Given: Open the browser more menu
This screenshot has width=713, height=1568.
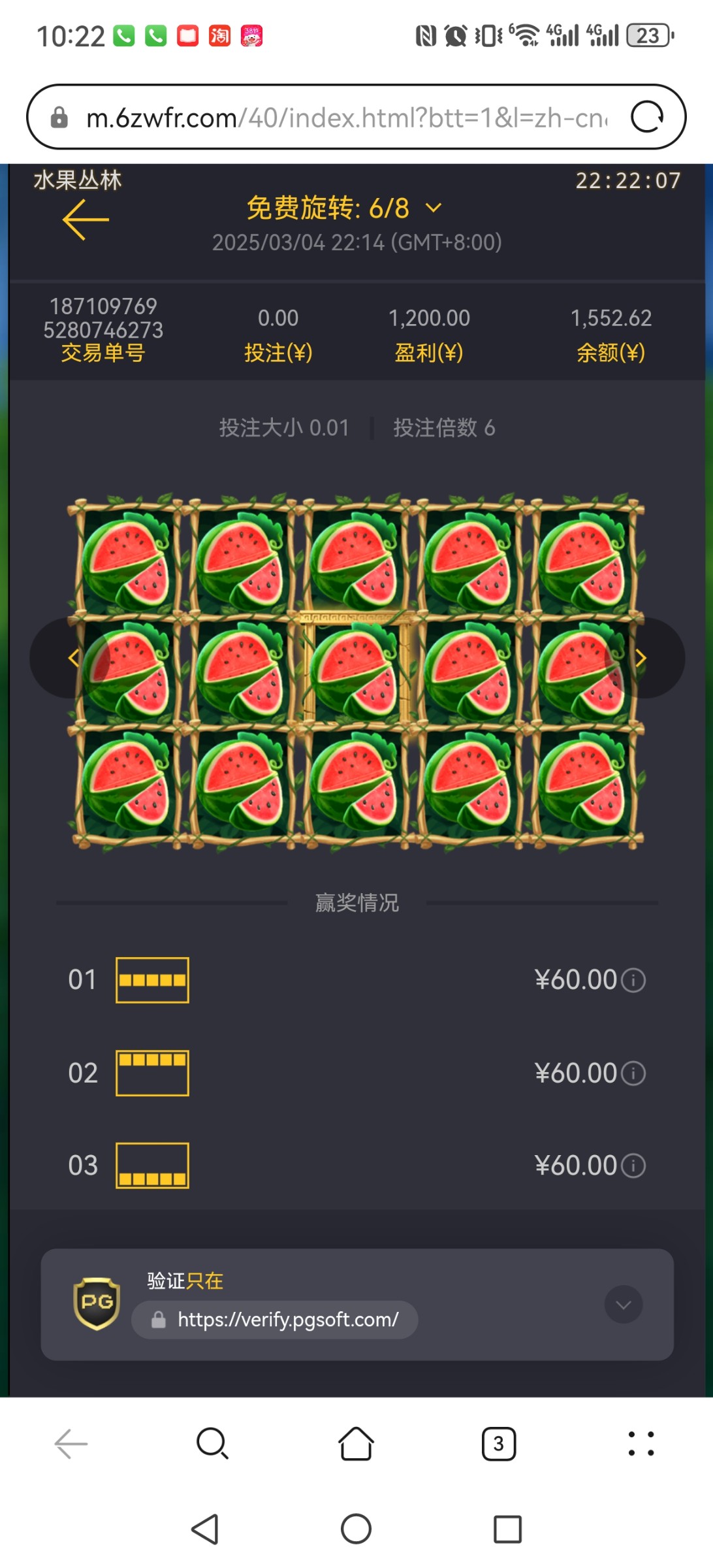Looking at the screenshot, I should (x=641, y=1443).
